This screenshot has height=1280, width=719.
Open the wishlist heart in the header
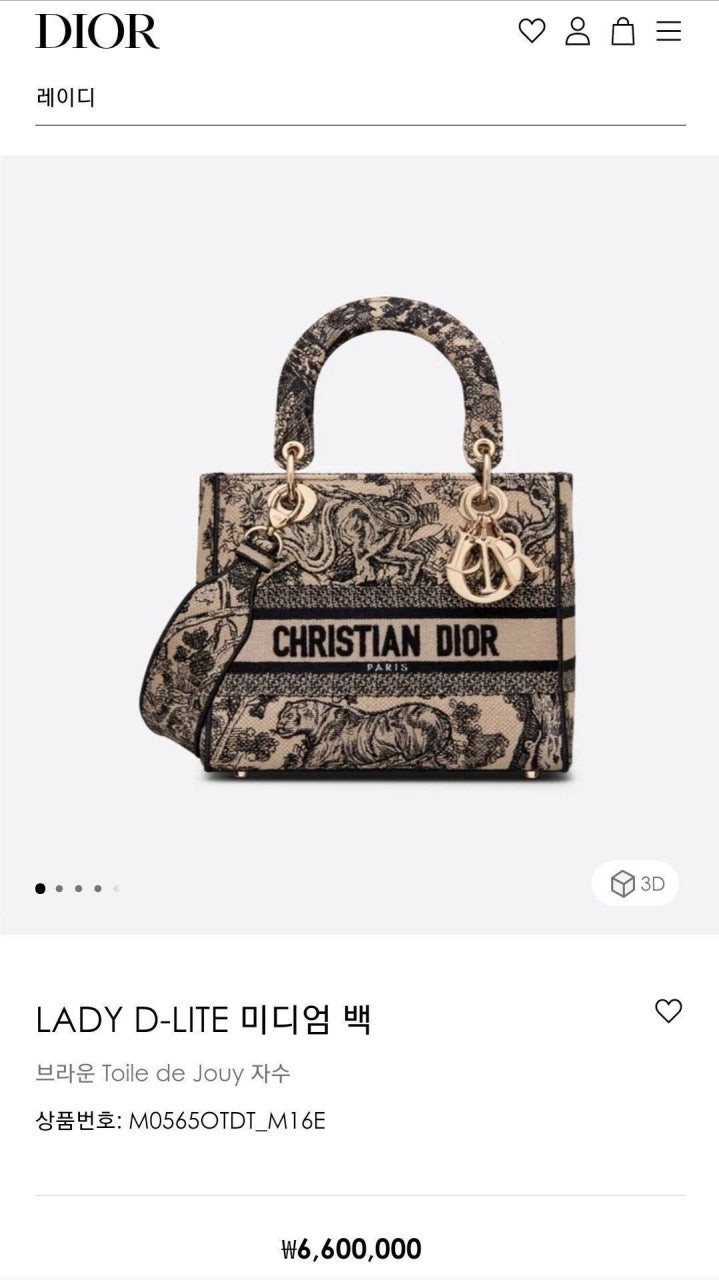(531, 31)
